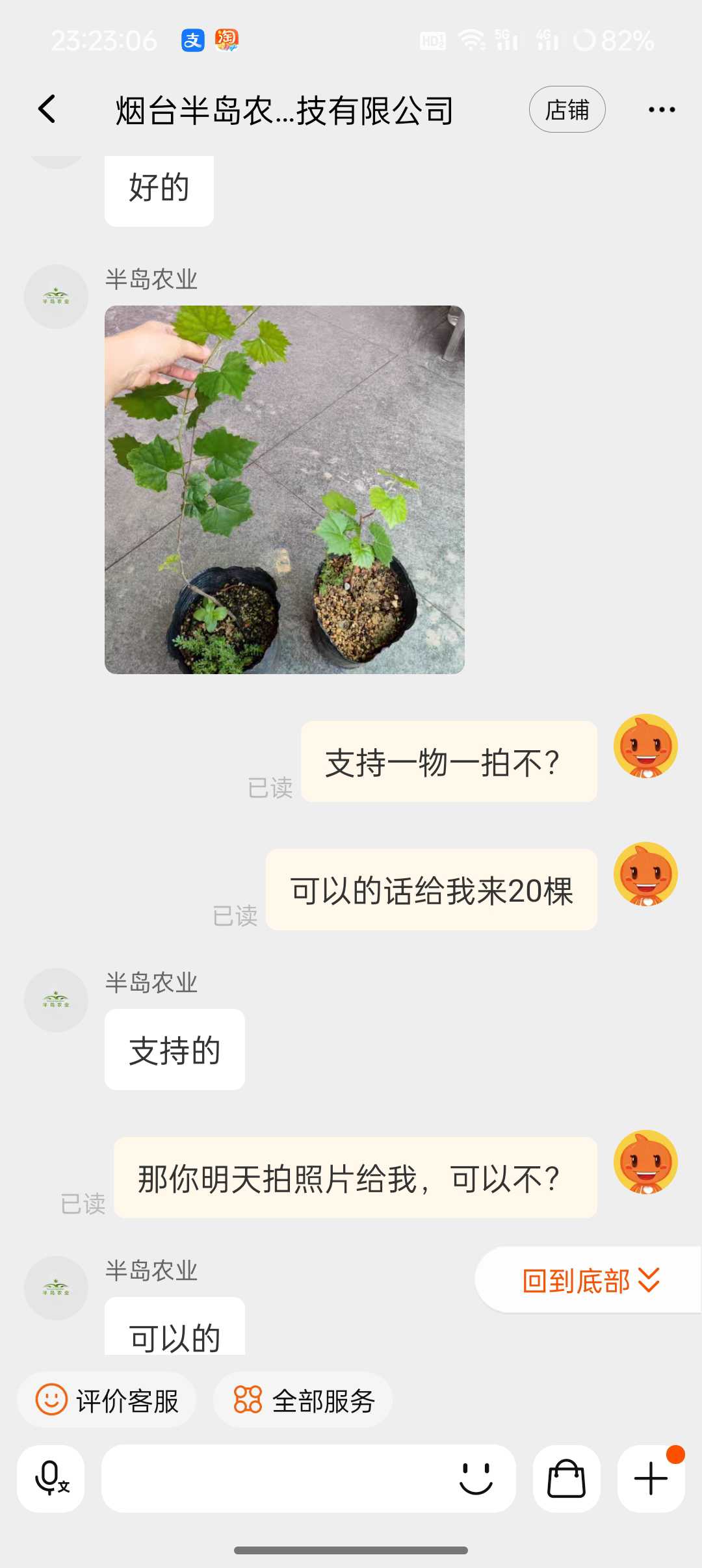Open the three-dot overflow menu
The height and width of the screenshot is (1568, 702).
click(x=662, y=109)
